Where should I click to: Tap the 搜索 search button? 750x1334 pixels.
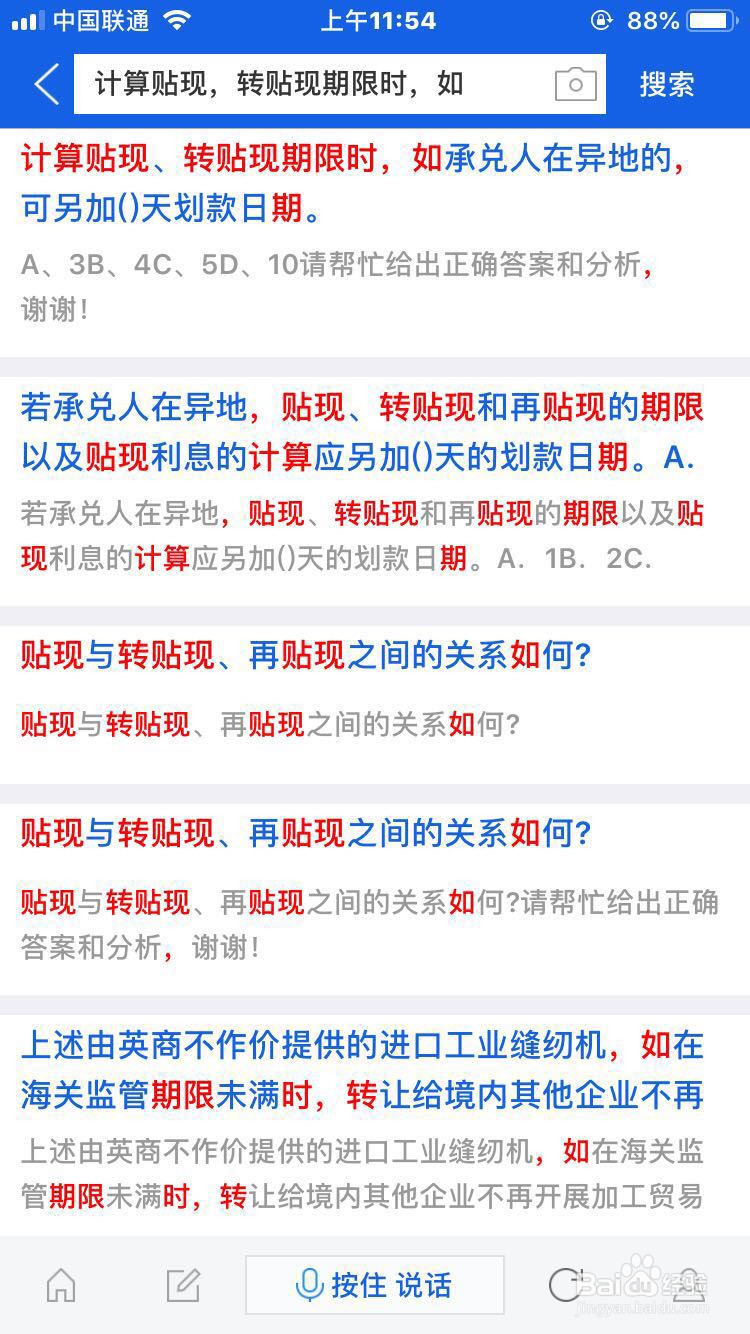668,84
